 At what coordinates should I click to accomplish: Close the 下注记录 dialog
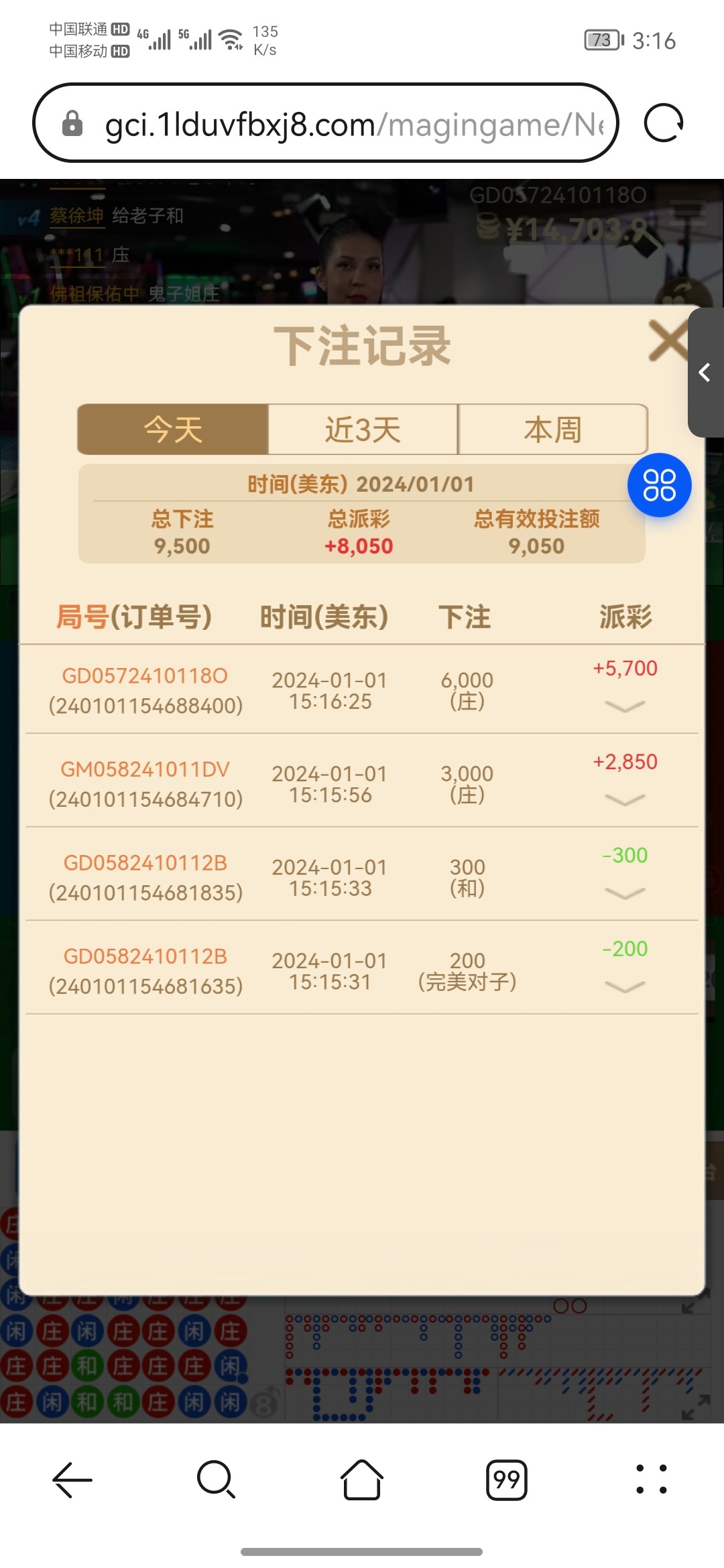(x=668, y=341)
